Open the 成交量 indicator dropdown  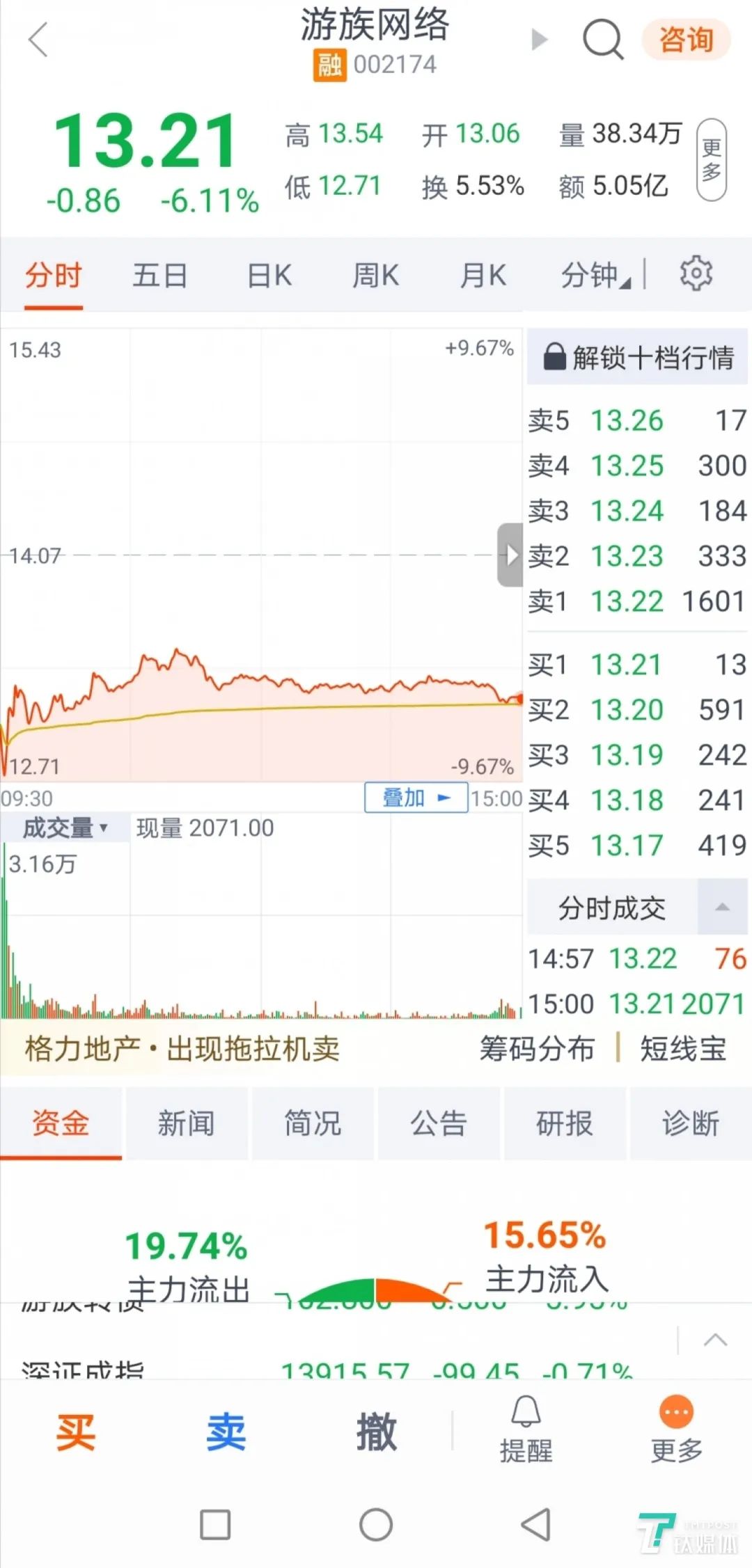pos(65,827)
